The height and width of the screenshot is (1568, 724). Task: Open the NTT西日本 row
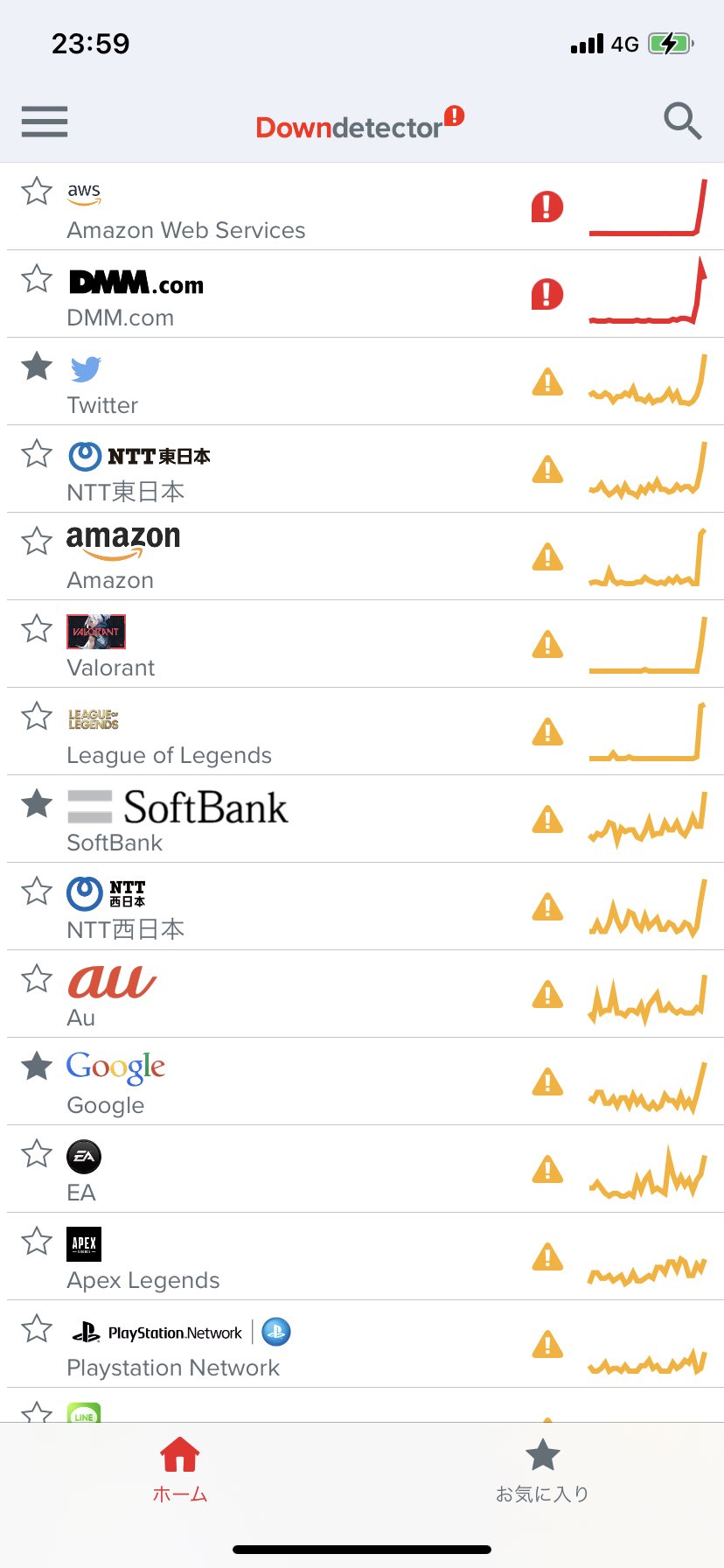coord(362,906)
